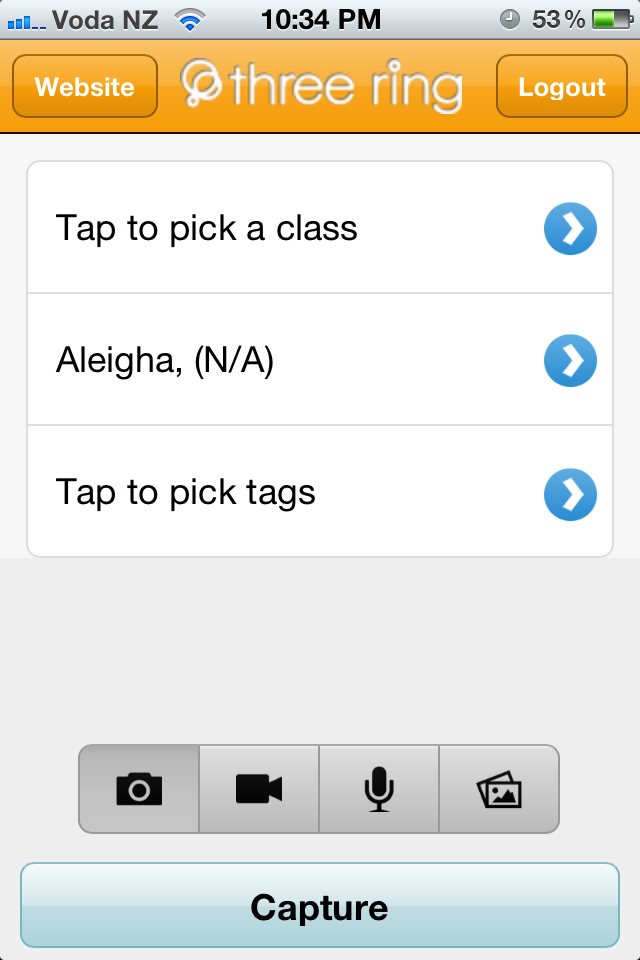The width and height of the screenshot is (640, 960).
Task: Select the photo camera mode
Action: click(140, 789)
